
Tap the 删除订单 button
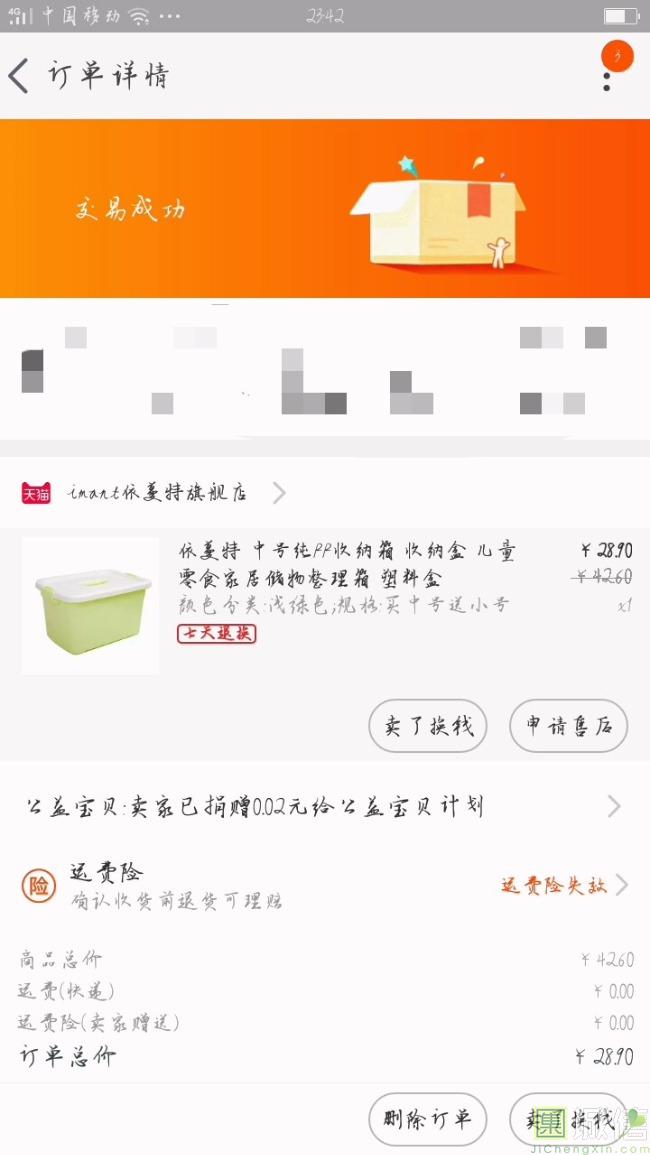(x=427, y=1119)
